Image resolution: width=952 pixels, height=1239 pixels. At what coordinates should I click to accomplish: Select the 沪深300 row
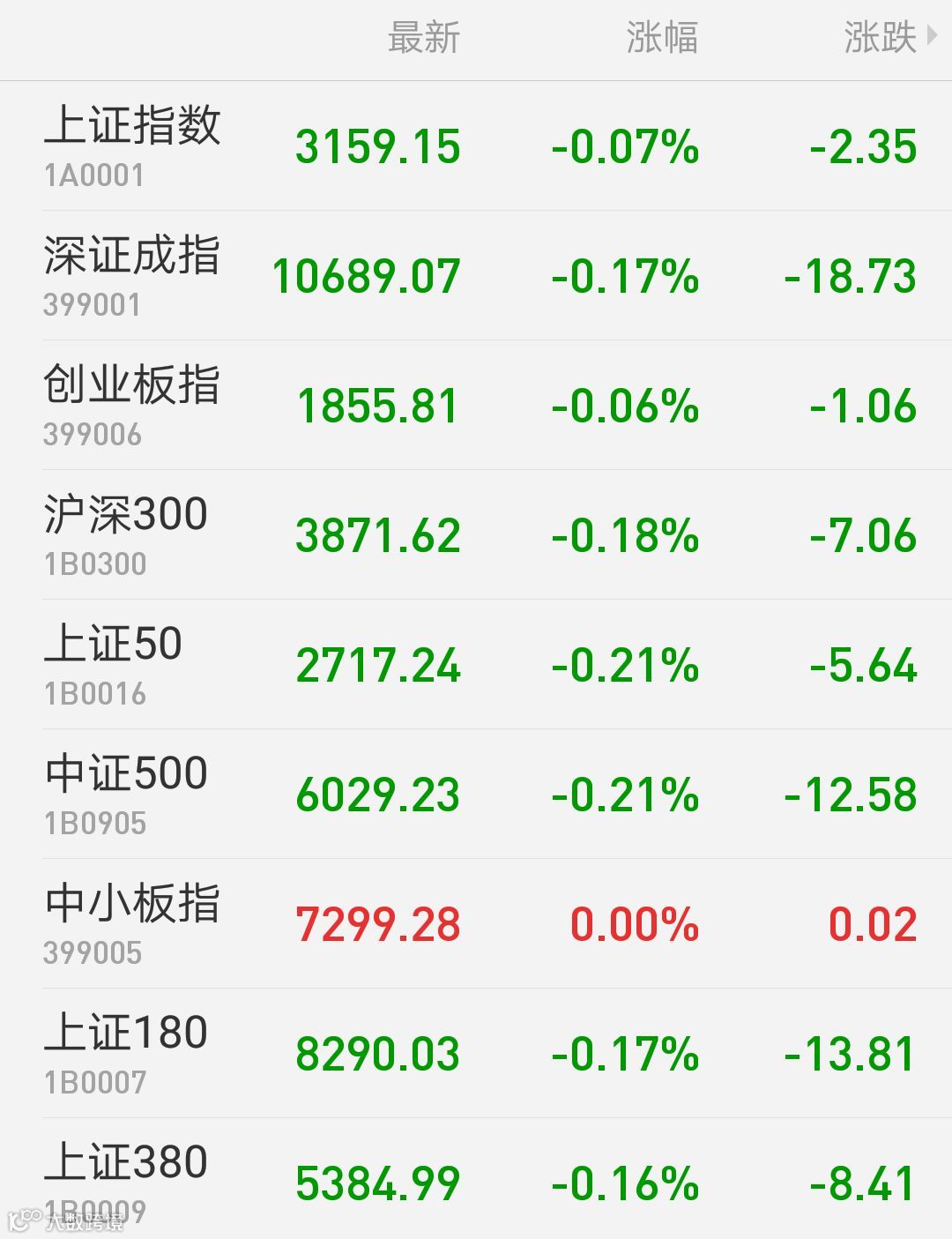pyautogui.click(x=476, y=534)
